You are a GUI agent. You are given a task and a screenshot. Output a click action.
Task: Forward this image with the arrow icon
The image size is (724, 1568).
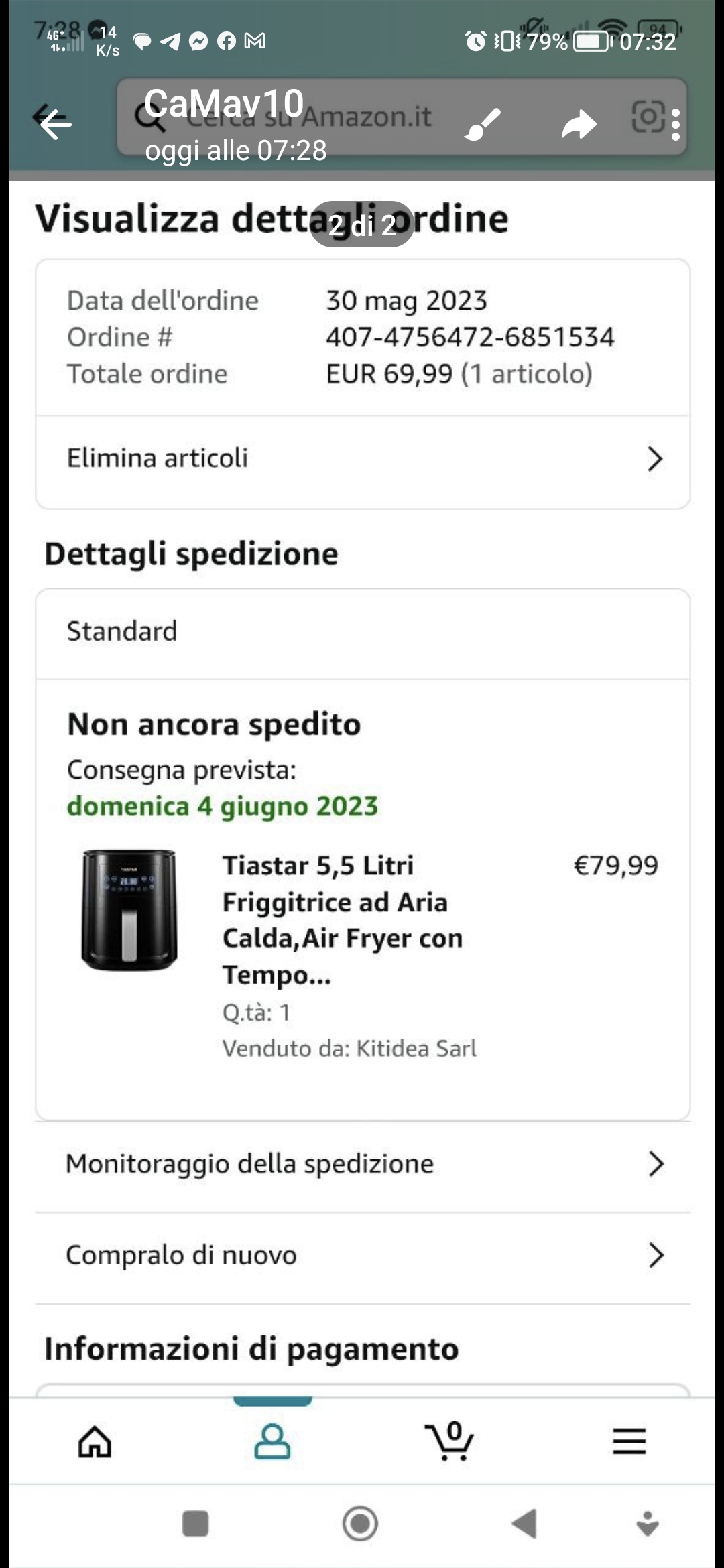coord(579,124)
